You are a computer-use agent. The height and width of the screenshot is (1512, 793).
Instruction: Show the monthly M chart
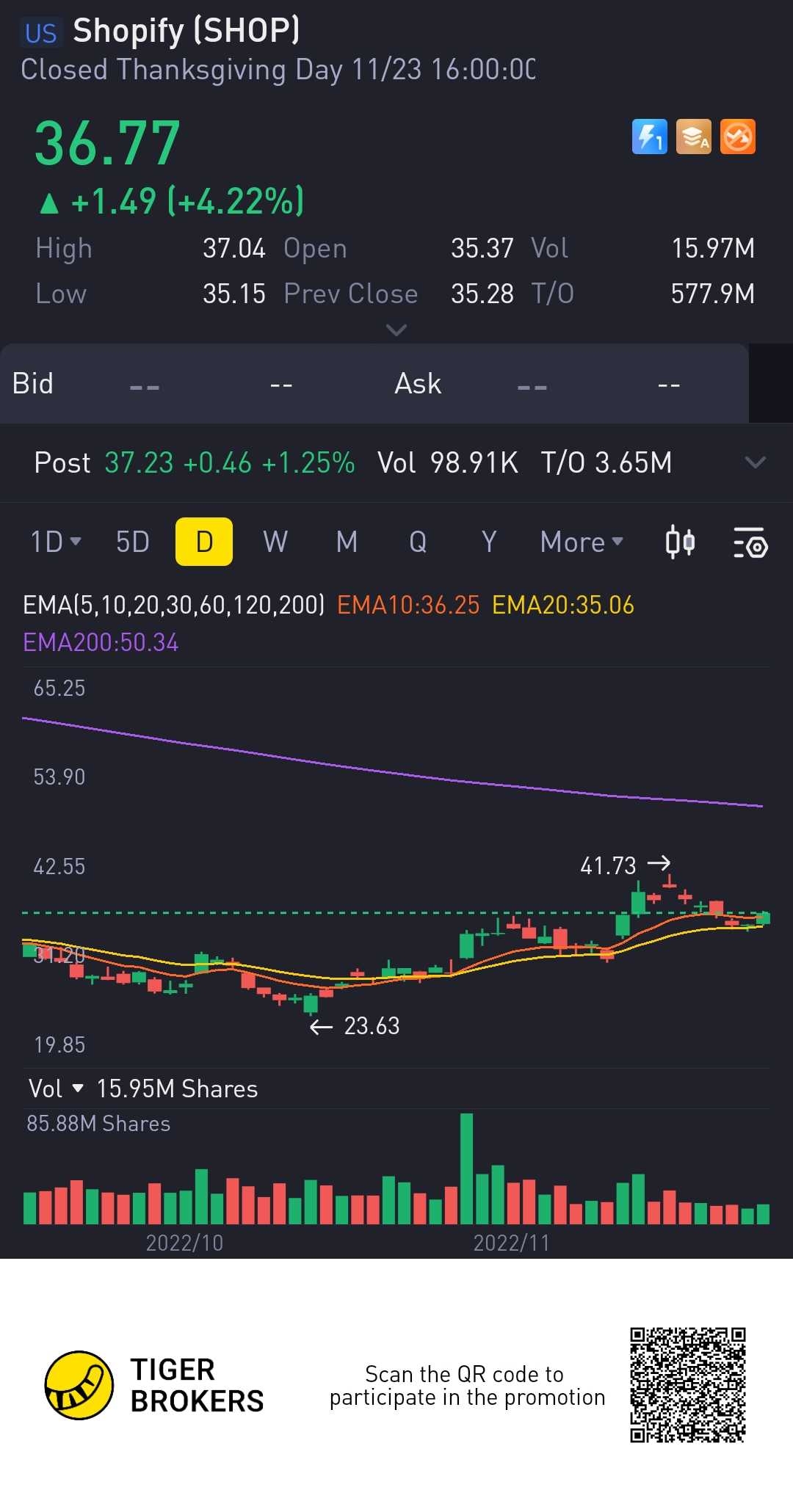[x=347, y=542]
